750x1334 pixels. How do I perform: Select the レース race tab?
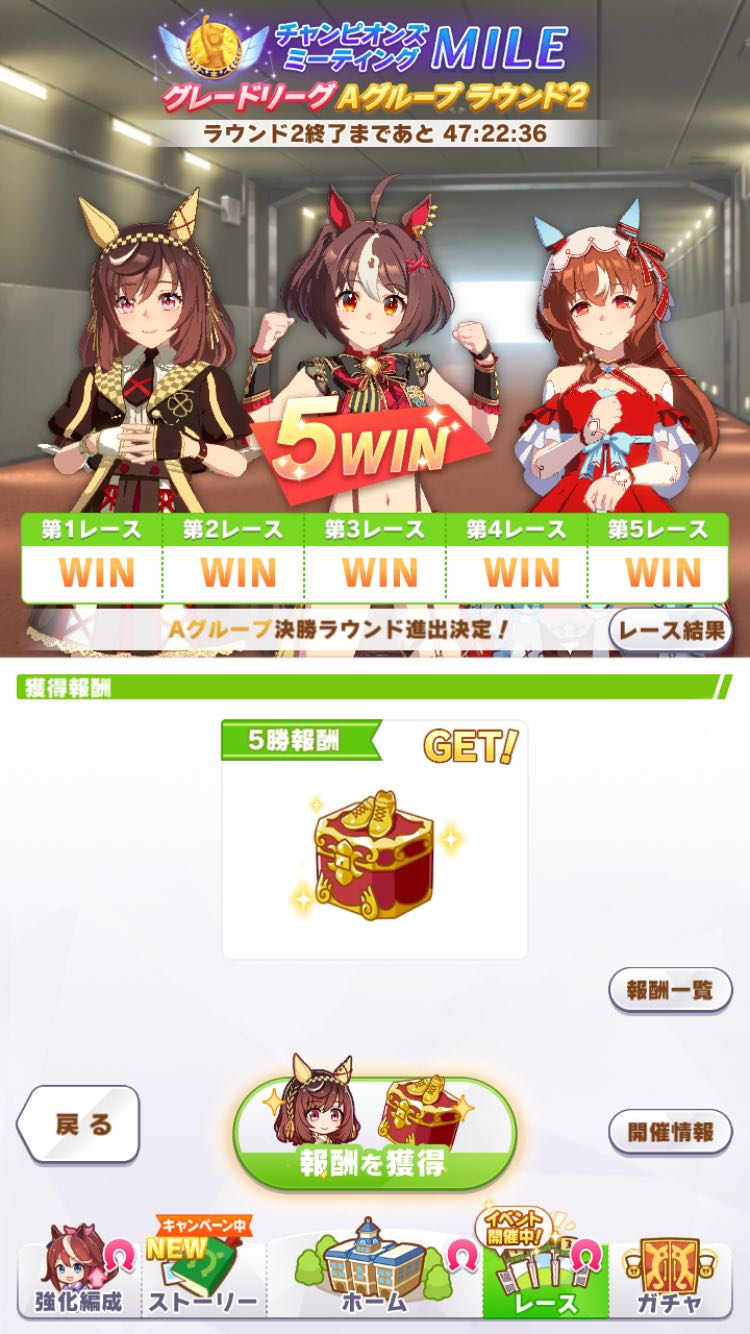(x=546, y=1280)
